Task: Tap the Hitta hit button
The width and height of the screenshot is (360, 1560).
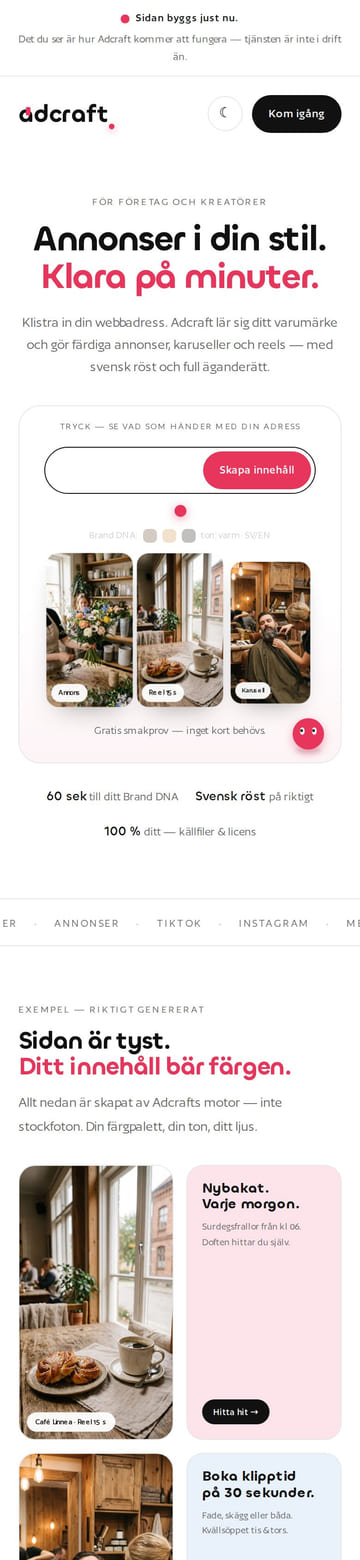Action: pos(235,1412)
